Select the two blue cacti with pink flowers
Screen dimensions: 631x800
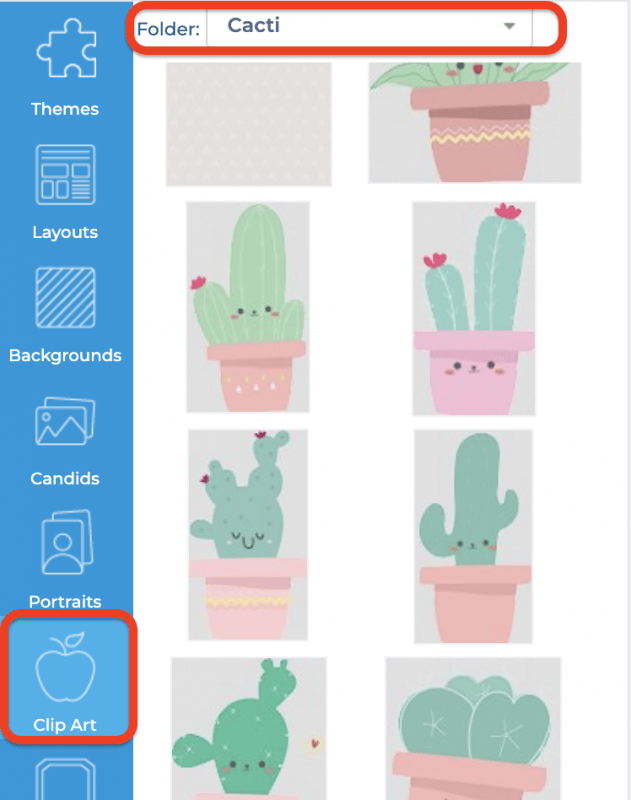474,308
